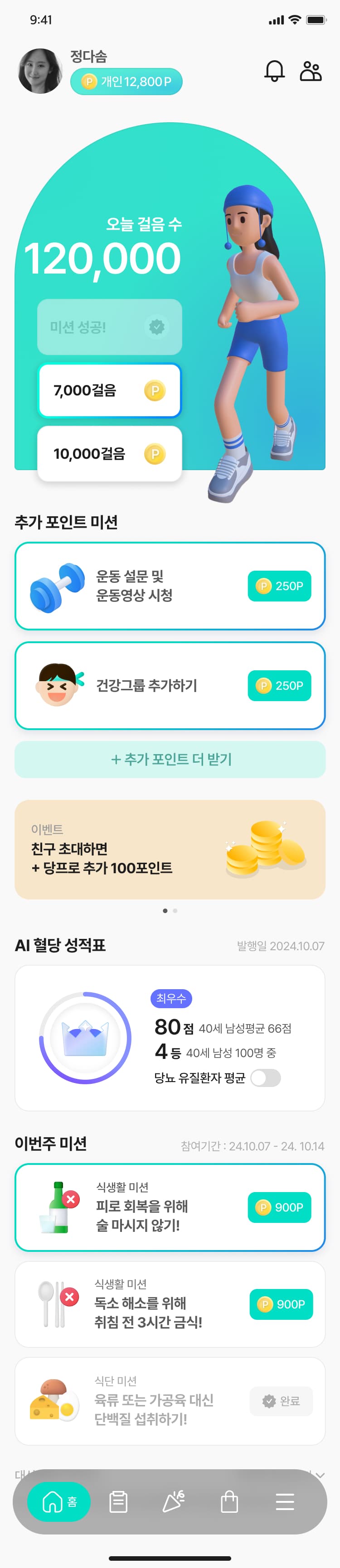Viewport: 340px width, 1568px height.
Task: Open the 단백질 섭취하기 completed mission
Action: (x=170, y=1401)
